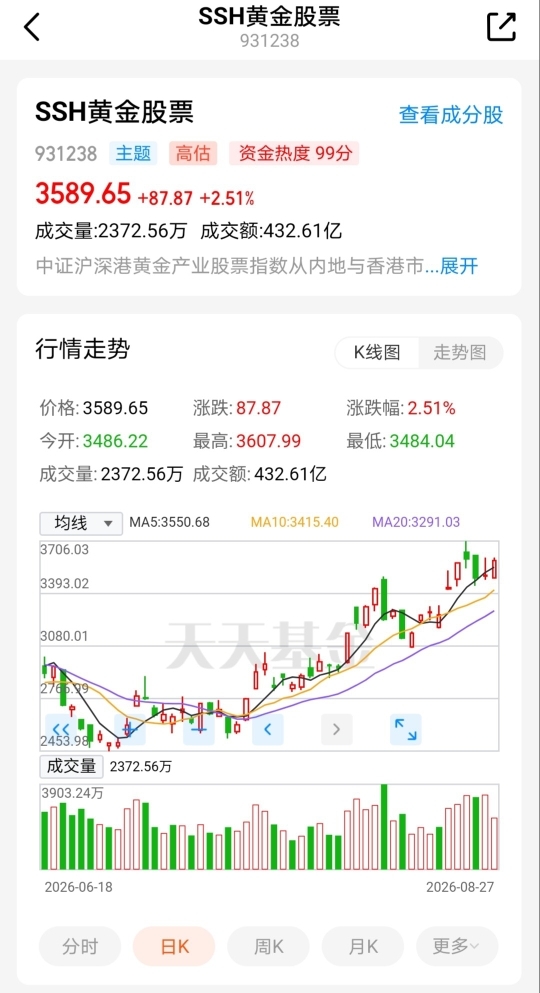
Task: Move chart right with right arrow
Action: (337, 730)
